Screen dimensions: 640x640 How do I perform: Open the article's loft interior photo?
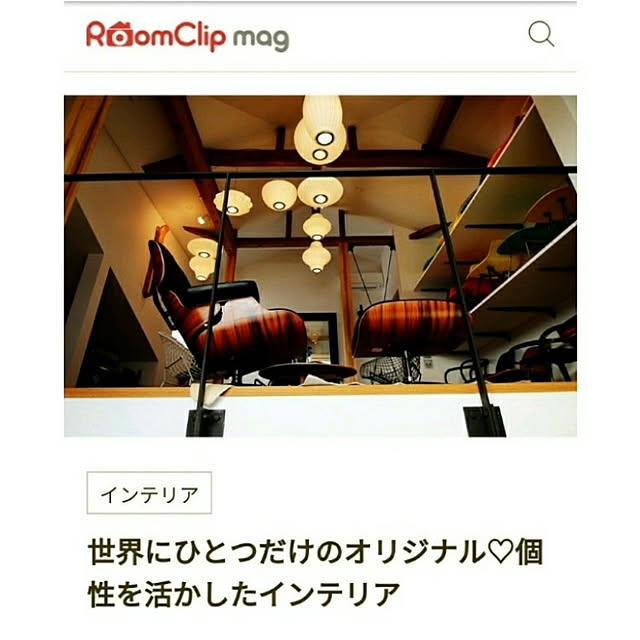tap(320, 266)
